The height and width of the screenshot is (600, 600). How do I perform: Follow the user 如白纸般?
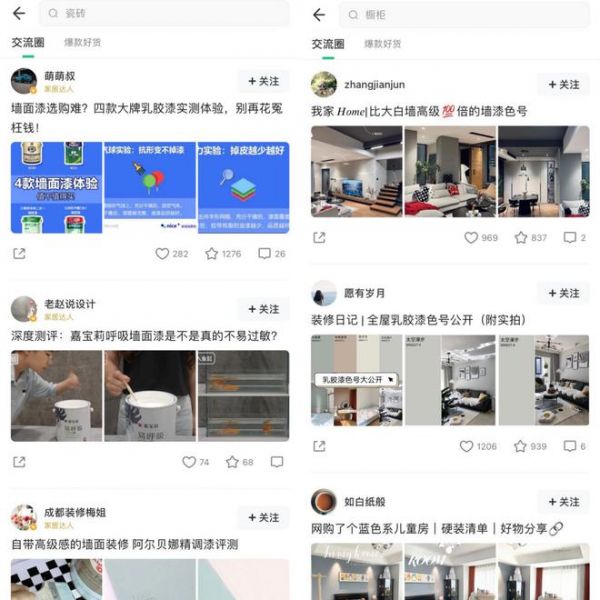tap(562, 501)
